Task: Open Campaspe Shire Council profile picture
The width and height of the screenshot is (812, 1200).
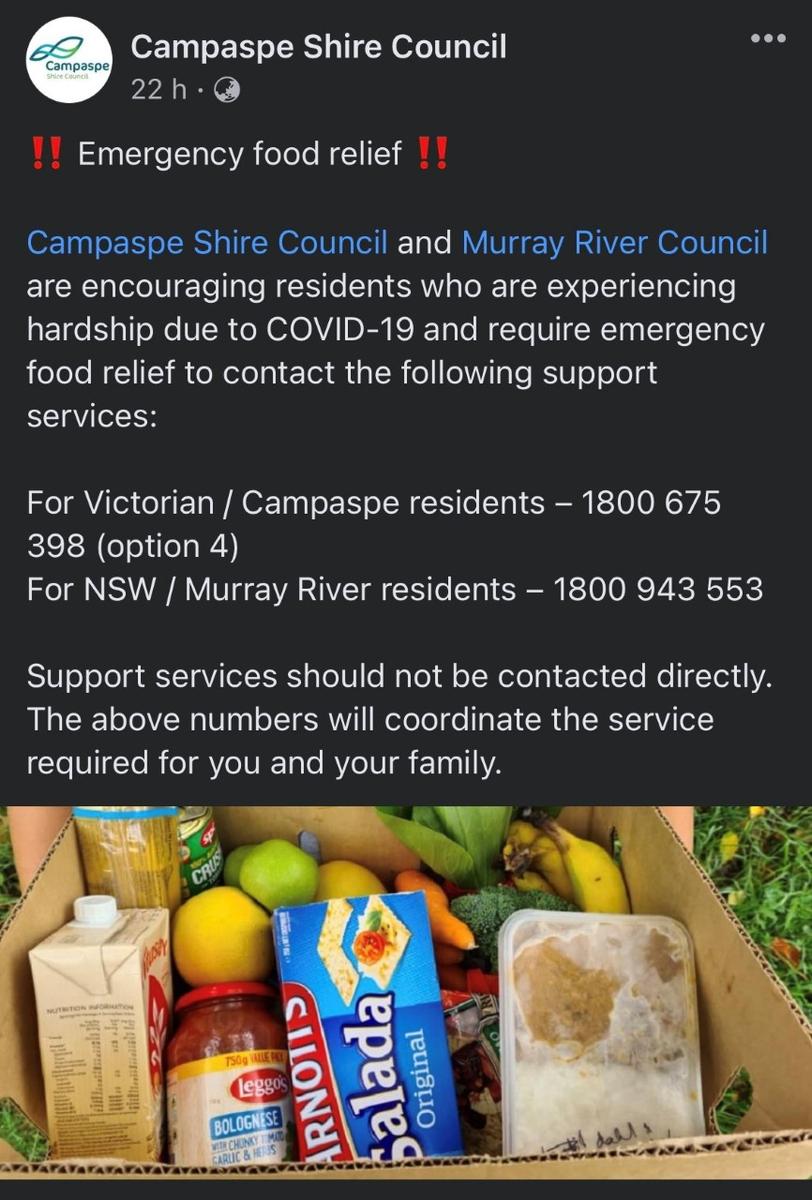Action: [69, 60]
